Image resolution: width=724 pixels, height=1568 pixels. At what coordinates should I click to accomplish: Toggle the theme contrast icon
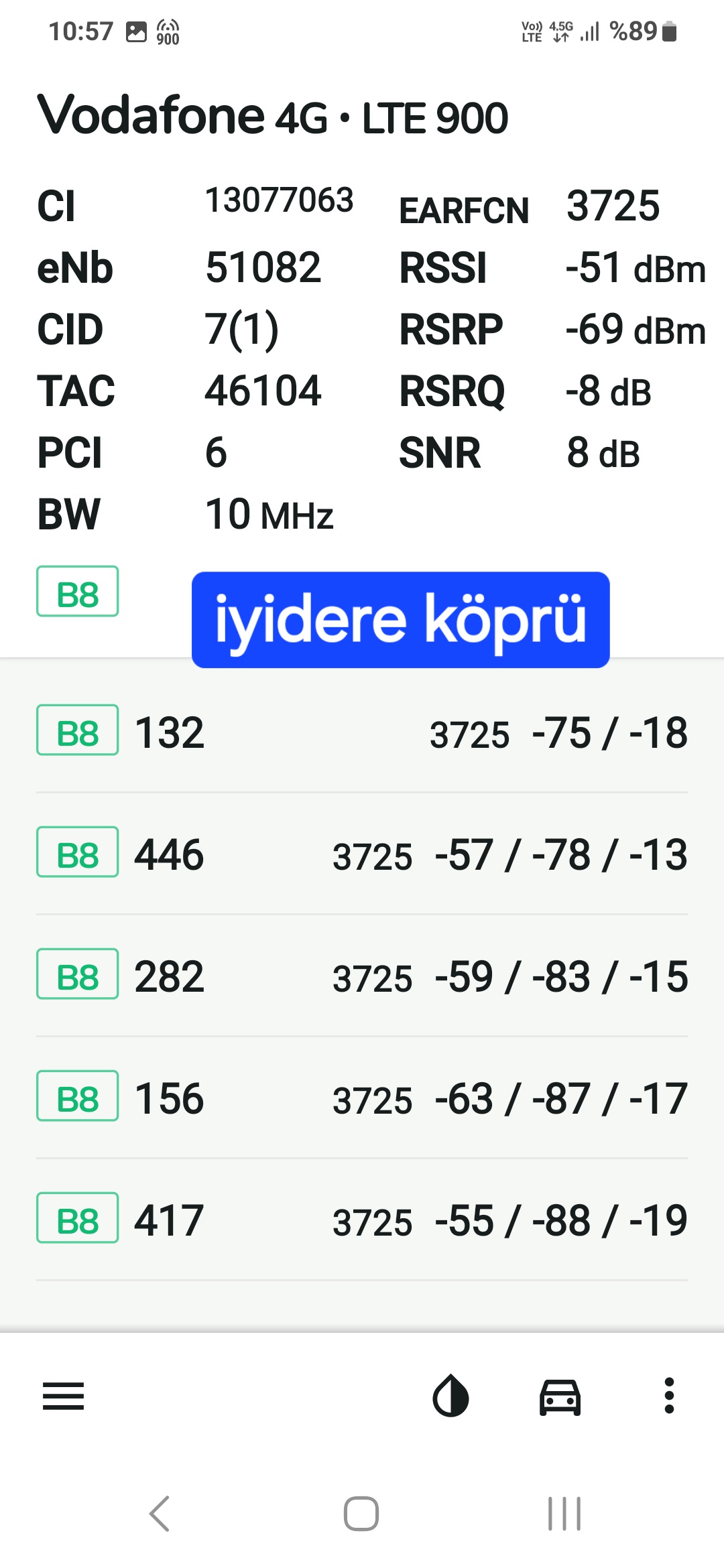[x=450, y=1396]
